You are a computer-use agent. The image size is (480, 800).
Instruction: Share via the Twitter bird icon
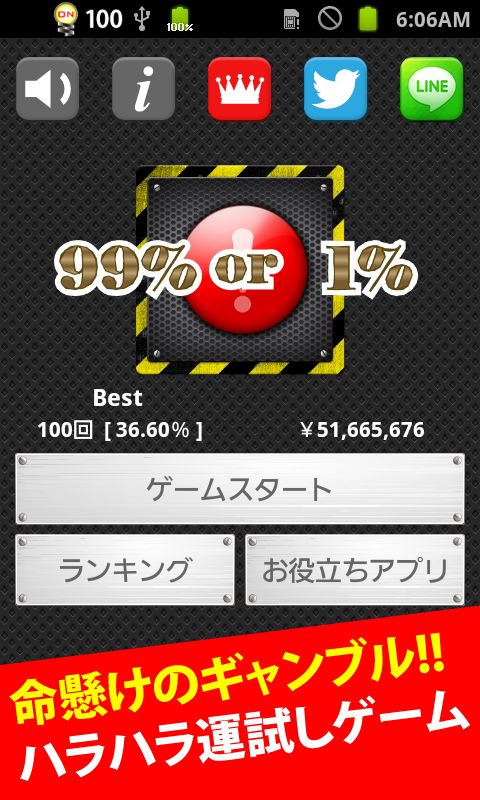(335, 89)
